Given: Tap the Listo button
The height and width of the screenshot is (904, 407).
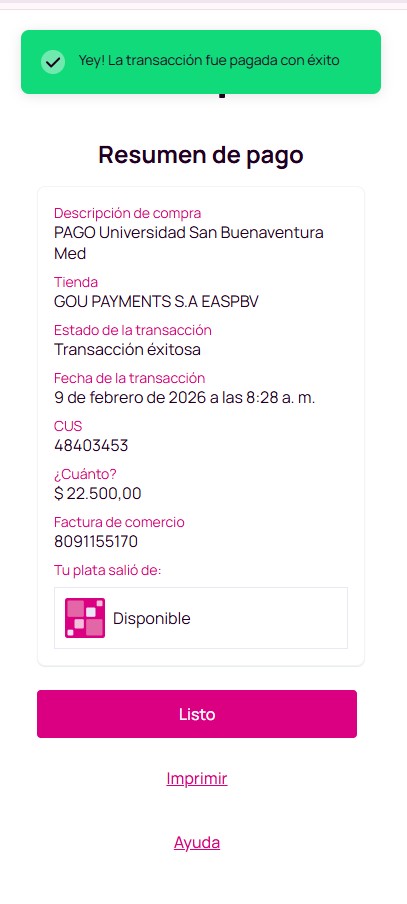Looking at the screenshot, I should [x=197, y=714].
